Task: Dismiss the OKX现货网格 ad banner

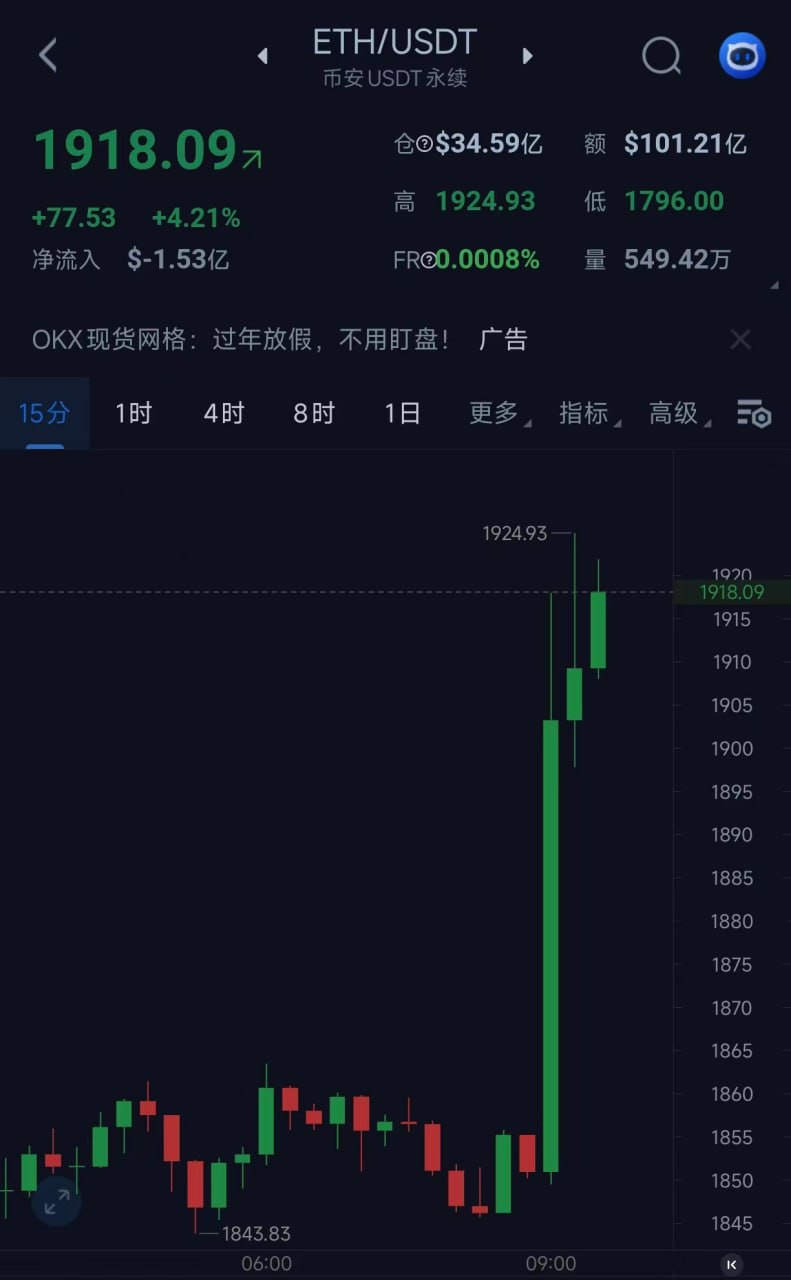Action: click(x=740, y=340)
